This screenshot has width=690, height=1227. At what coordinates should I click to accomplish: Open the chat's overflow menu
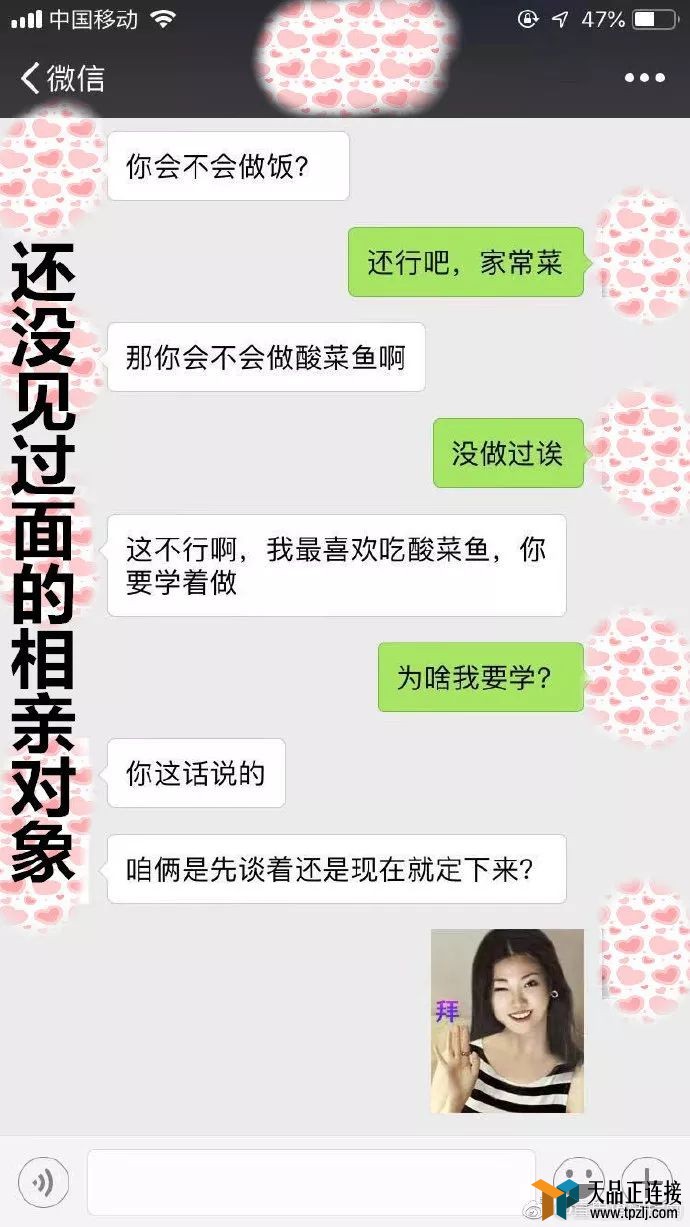click(x=644, y=78)
